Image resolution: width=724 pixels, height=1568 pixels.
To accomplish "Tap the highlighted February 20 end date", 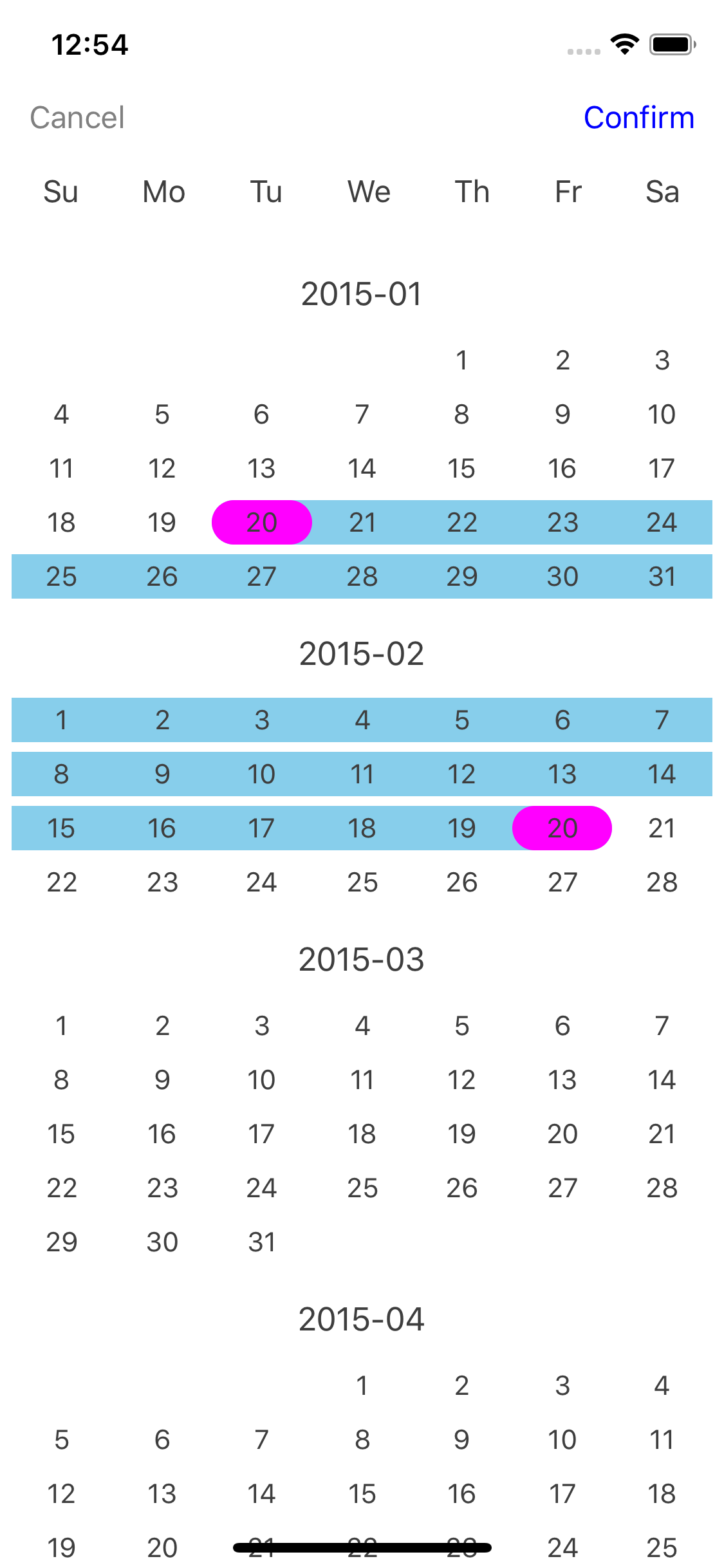I will tap(562, 828).
